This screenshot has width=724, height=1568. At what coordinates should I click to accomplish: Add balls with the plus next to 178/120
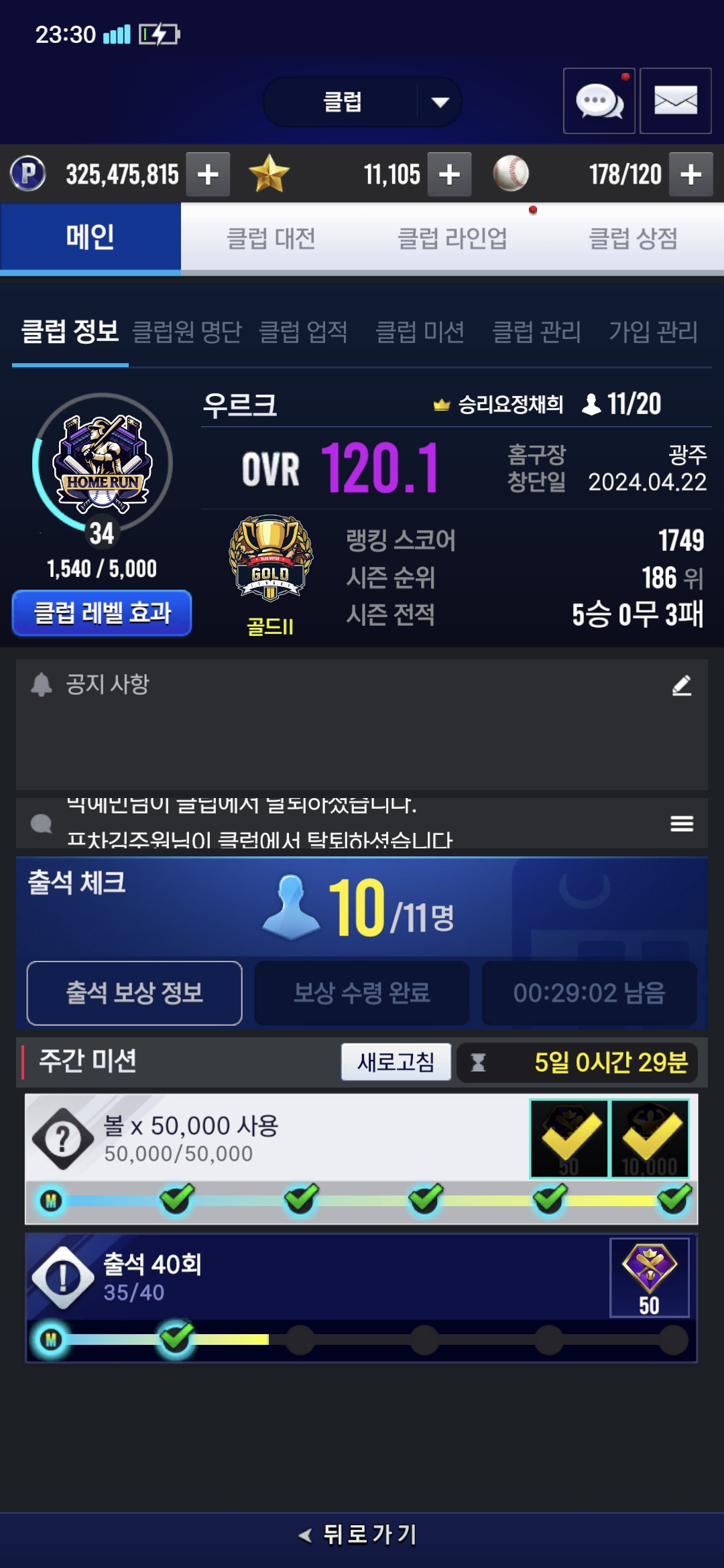pyautogui.click(x=691, y=174)
